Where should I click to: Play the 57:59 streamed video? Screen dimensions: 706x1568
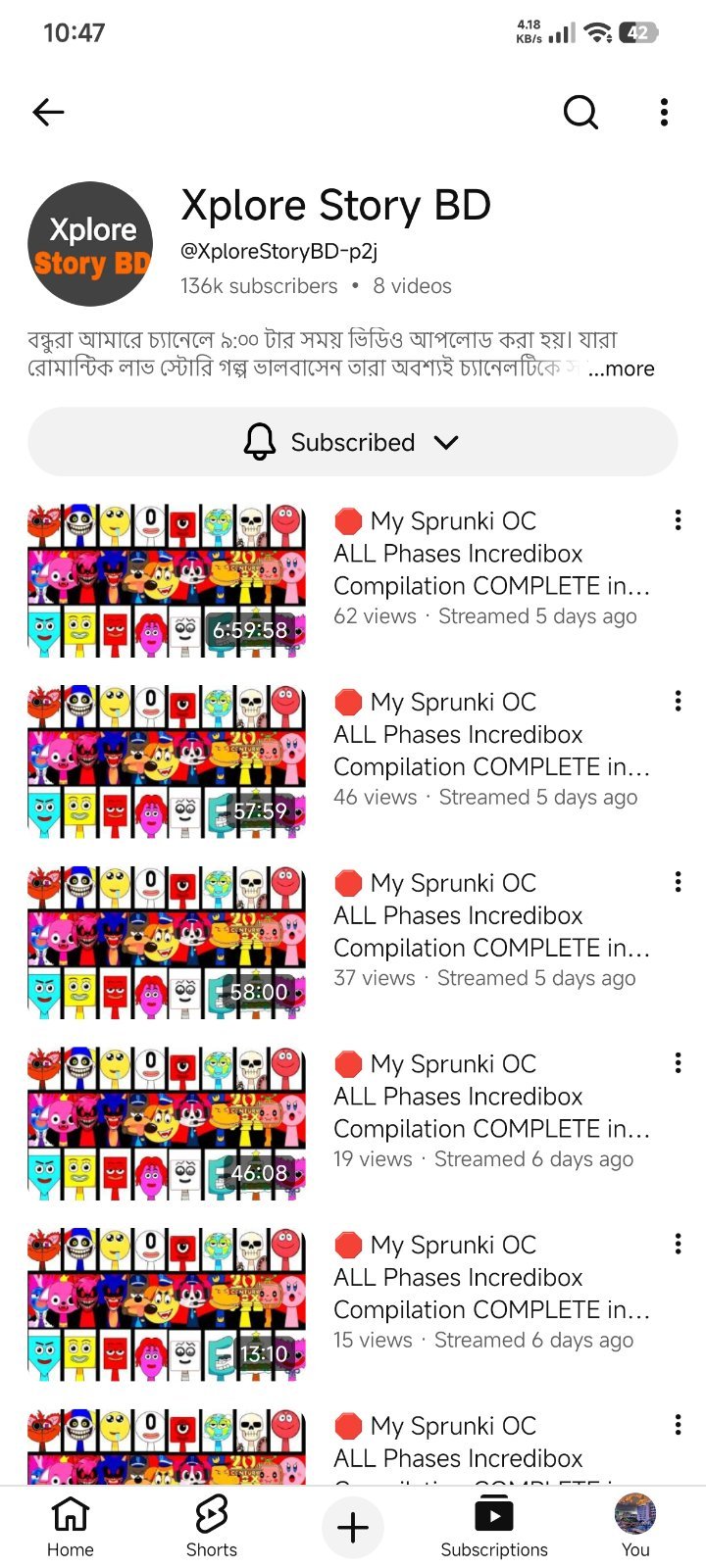[167, 761]
